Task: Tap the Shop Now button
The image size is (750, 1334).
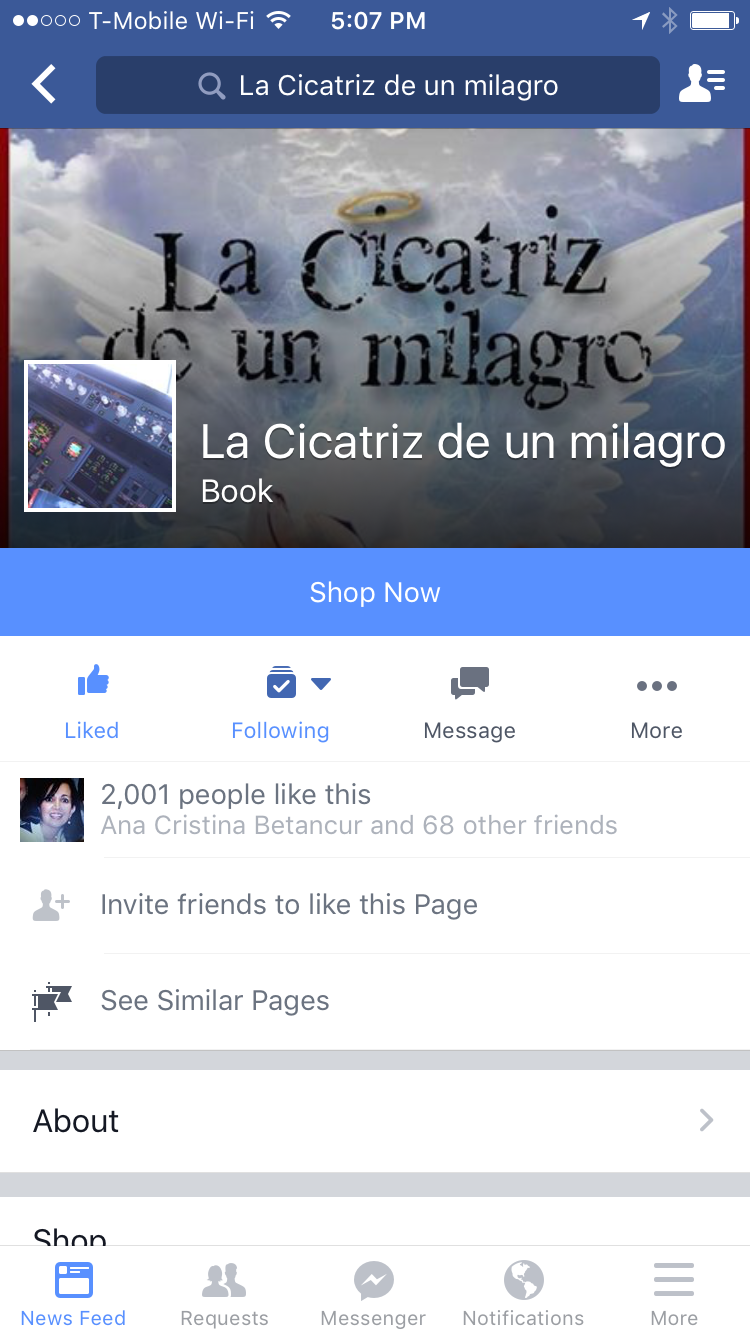Action: click(375, 592)
